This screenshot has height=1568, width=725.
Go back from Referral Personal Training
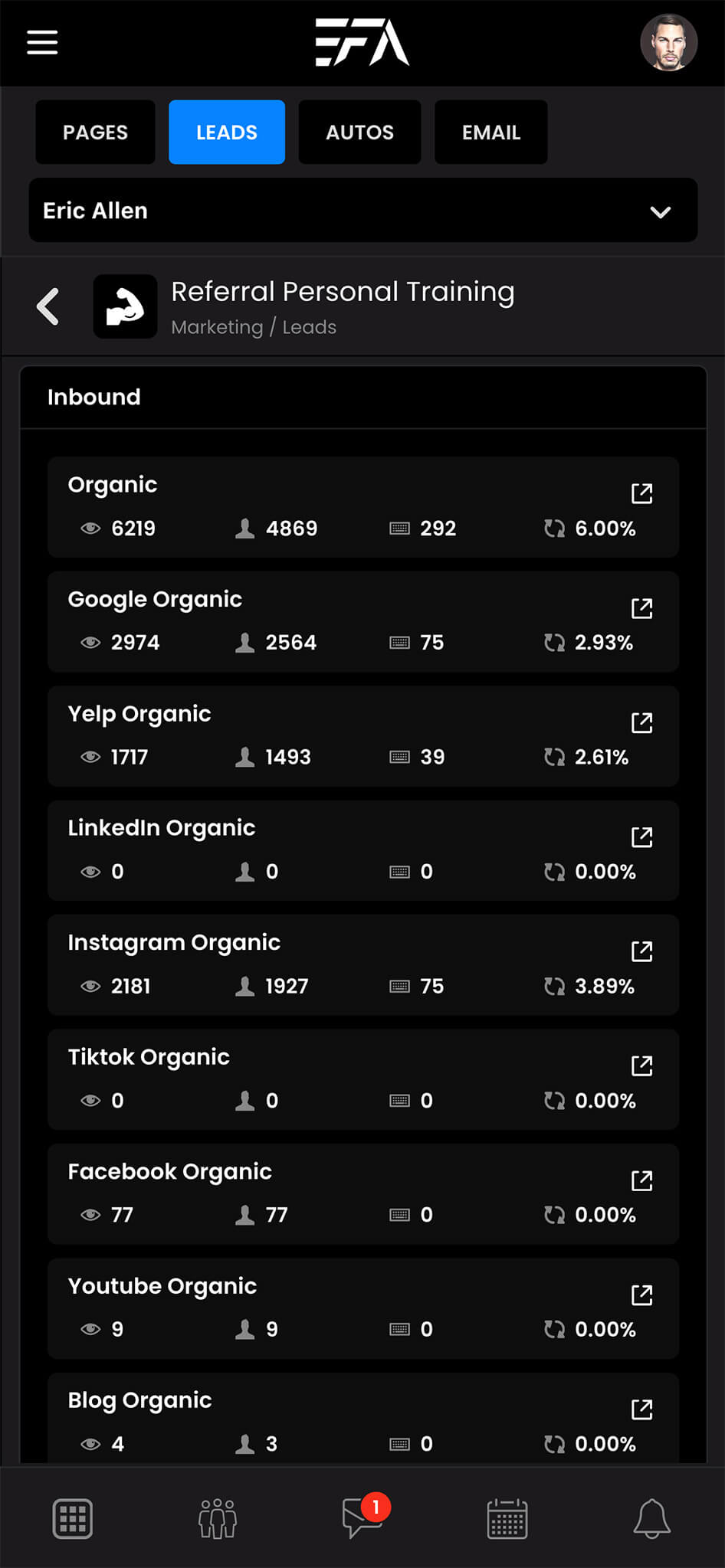pyautogui.click(x=48, y=306)
